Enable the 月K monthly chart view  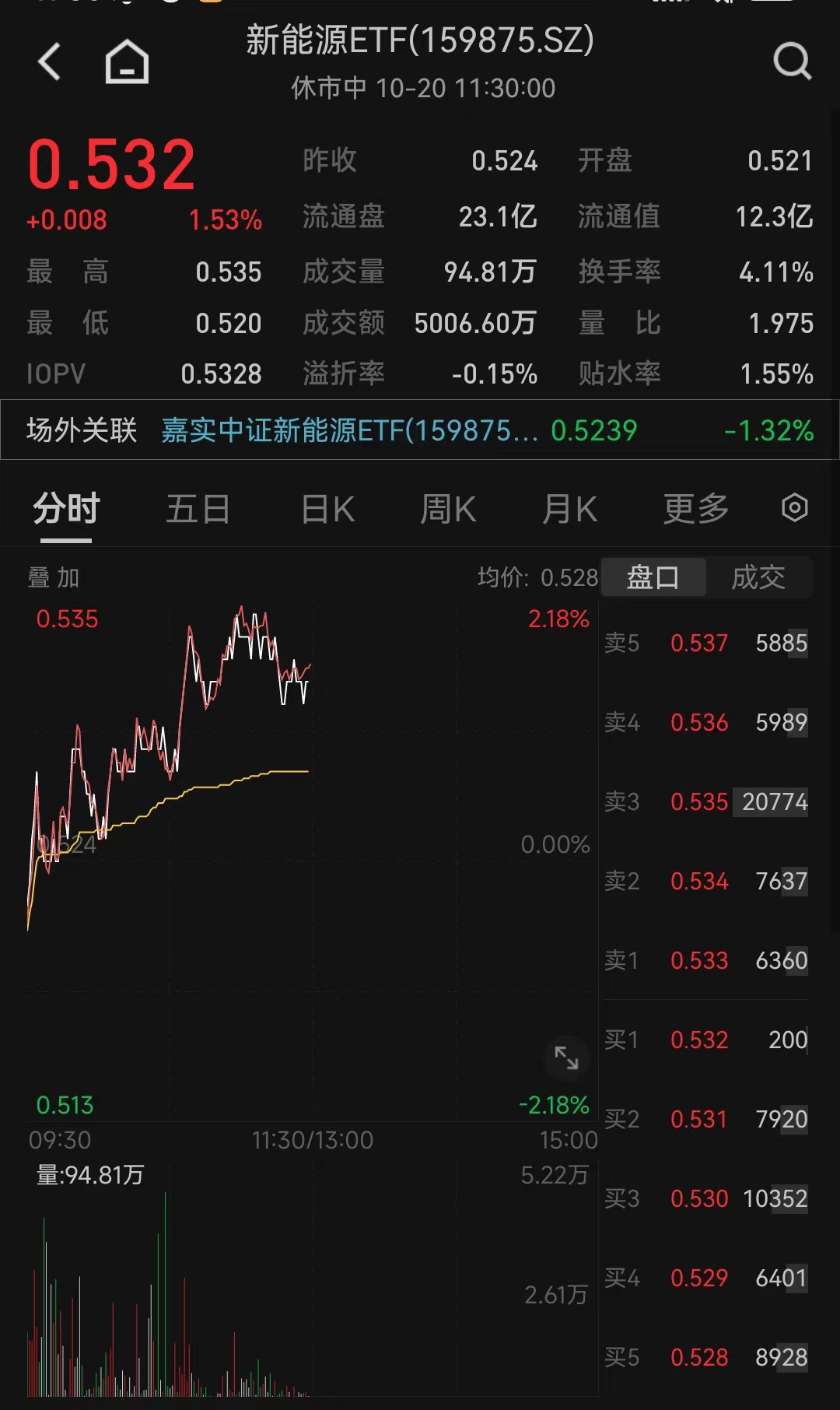click(x=569, y=508)
